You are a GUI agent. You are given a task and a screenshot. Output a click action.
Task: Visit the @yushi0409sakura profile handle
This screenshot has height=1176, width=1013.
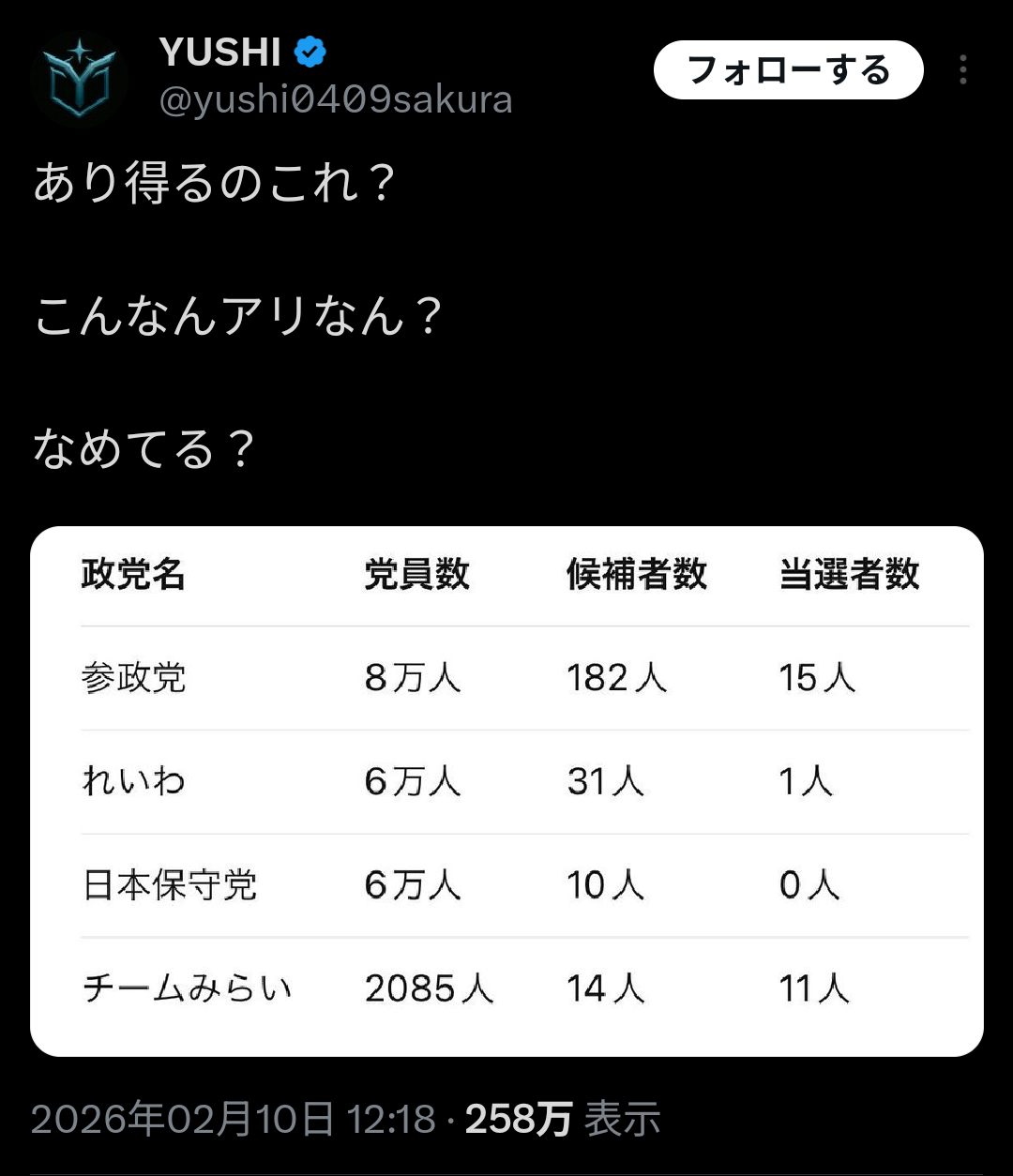pyautogui.click(x=336, y=99)
